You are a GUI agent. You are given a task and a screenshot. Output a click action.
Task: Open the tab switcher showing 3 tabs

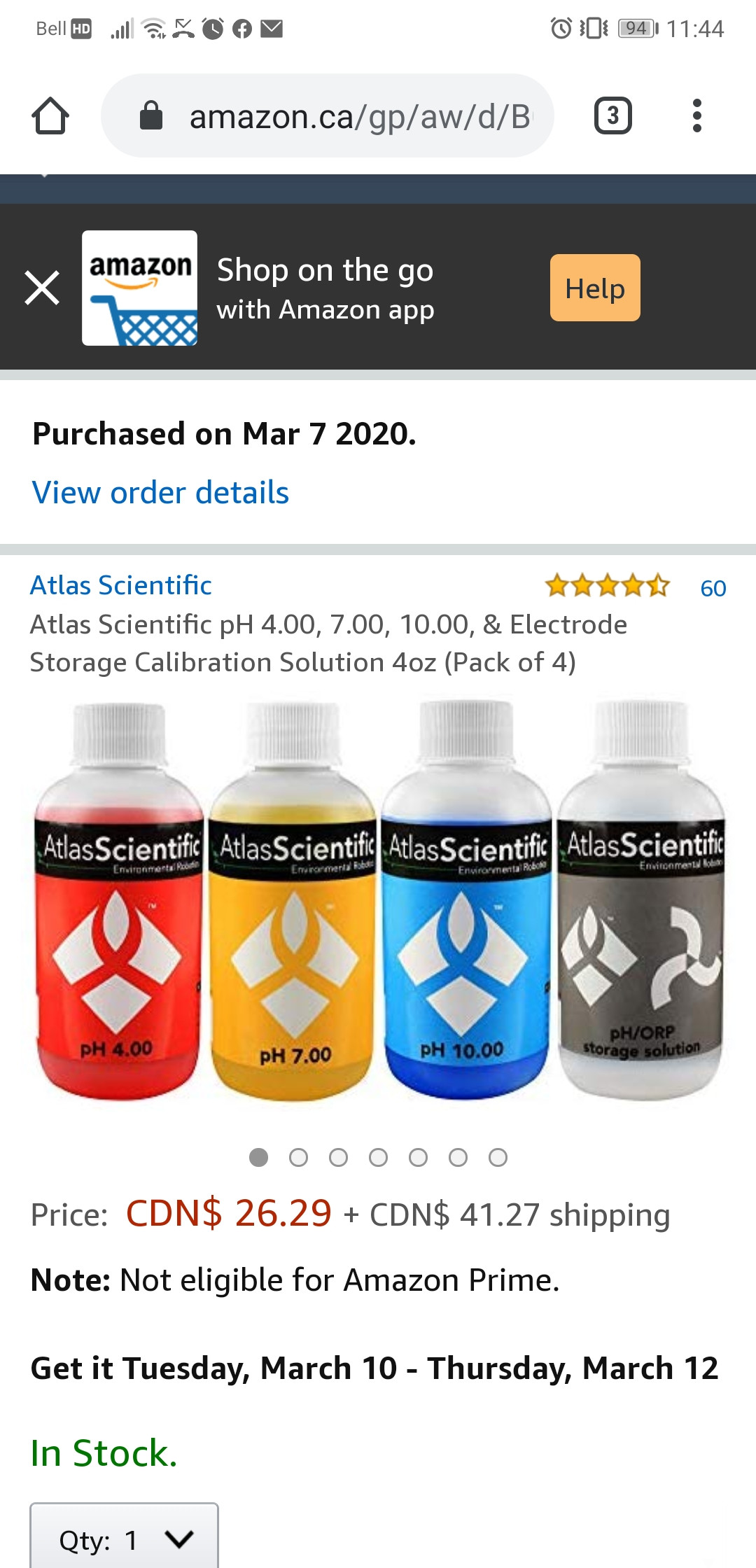(x=613, y=115)
